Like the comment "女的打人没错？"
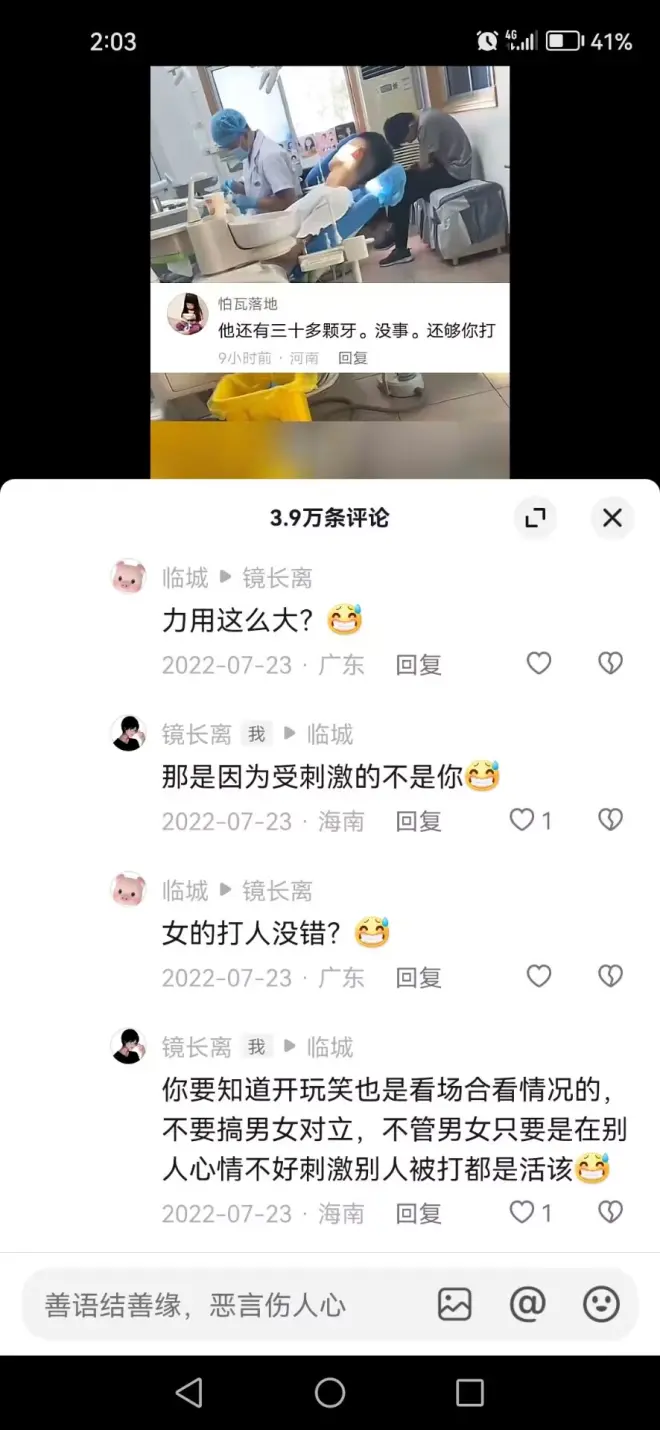This screenshot has width=660, height=1430. [x=539, y=976]
